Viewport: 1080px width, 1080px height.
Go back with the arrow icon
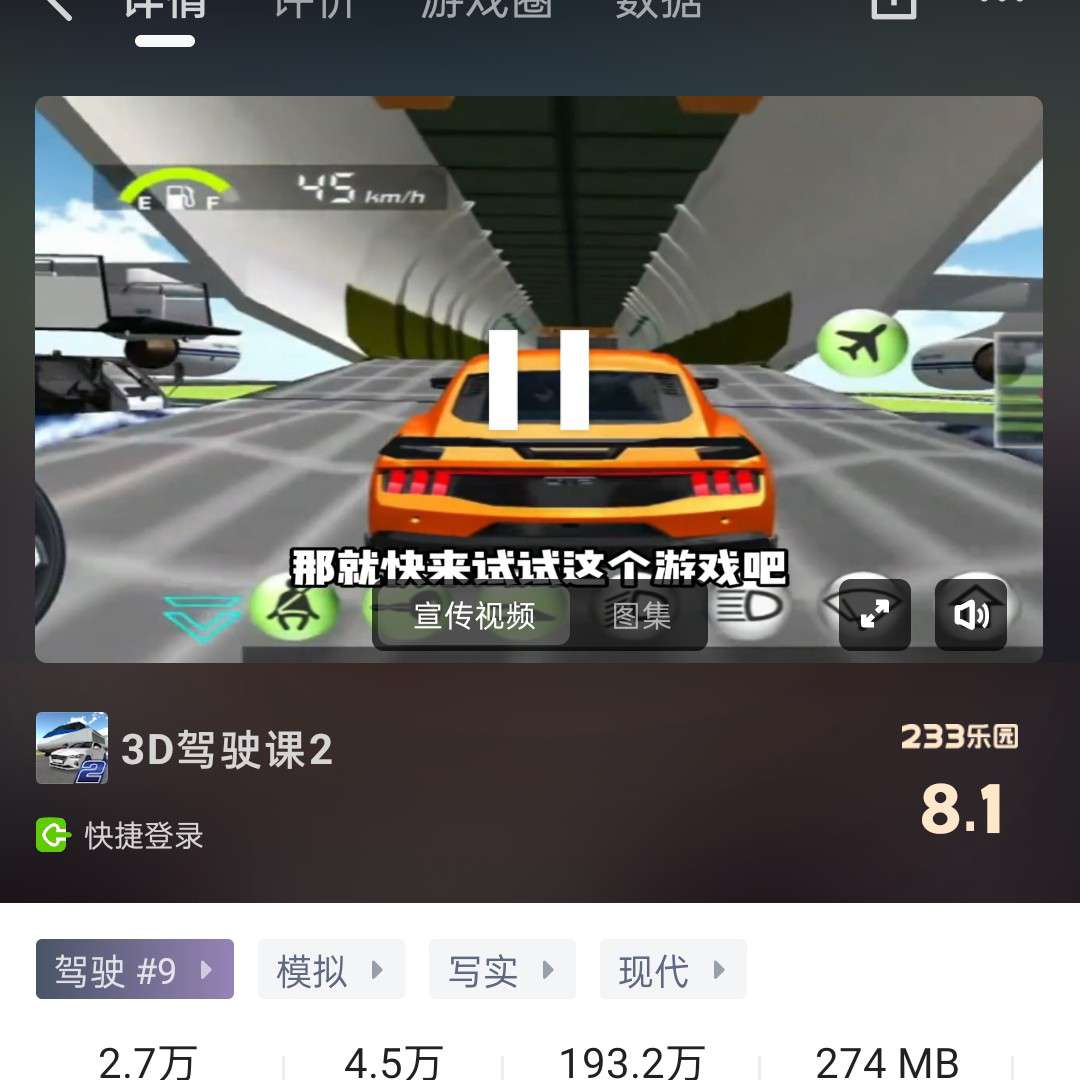(x=58, y=8)
